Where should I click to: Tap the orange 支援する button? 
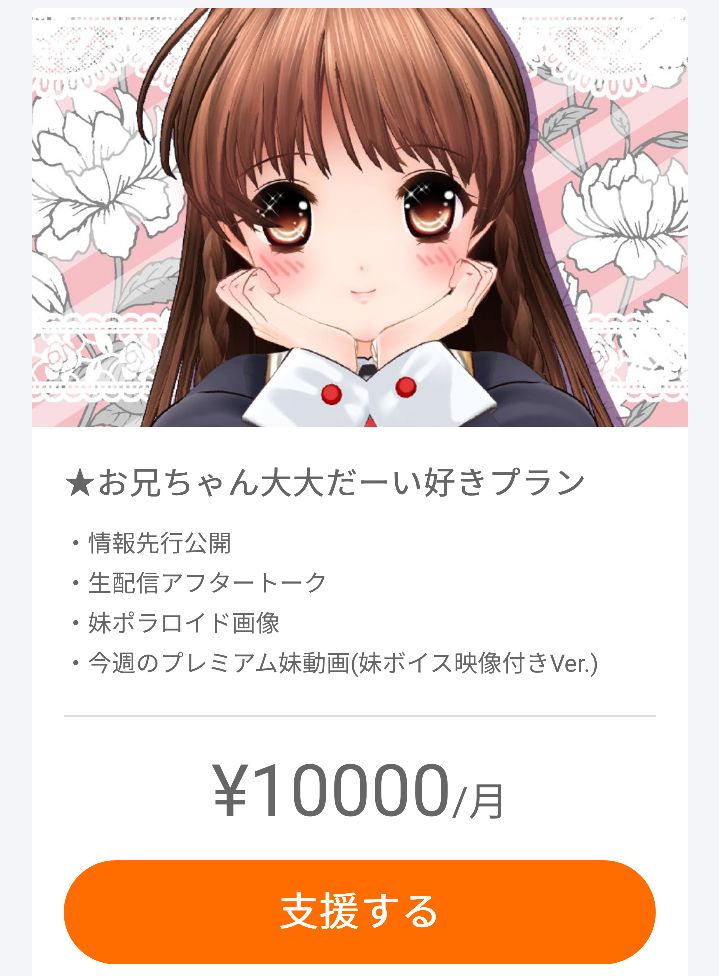point(359,911)
